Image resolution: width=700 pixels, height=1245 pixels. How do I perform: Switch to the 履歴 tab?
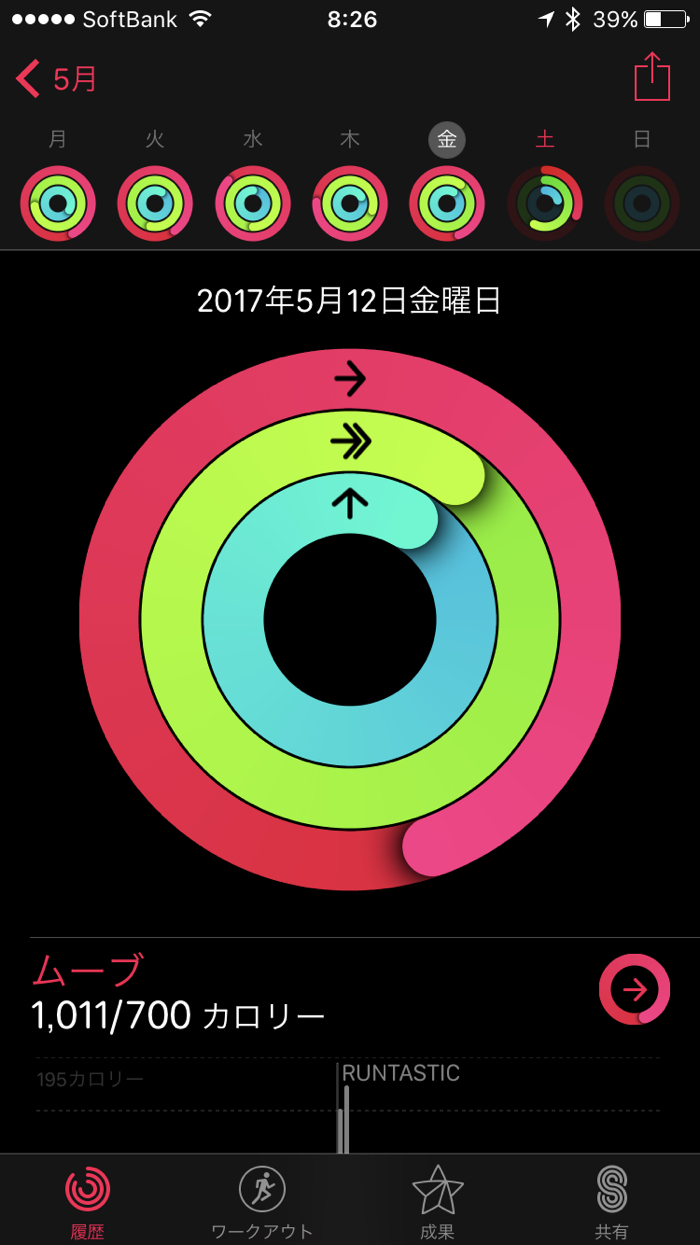point(88,1199)
